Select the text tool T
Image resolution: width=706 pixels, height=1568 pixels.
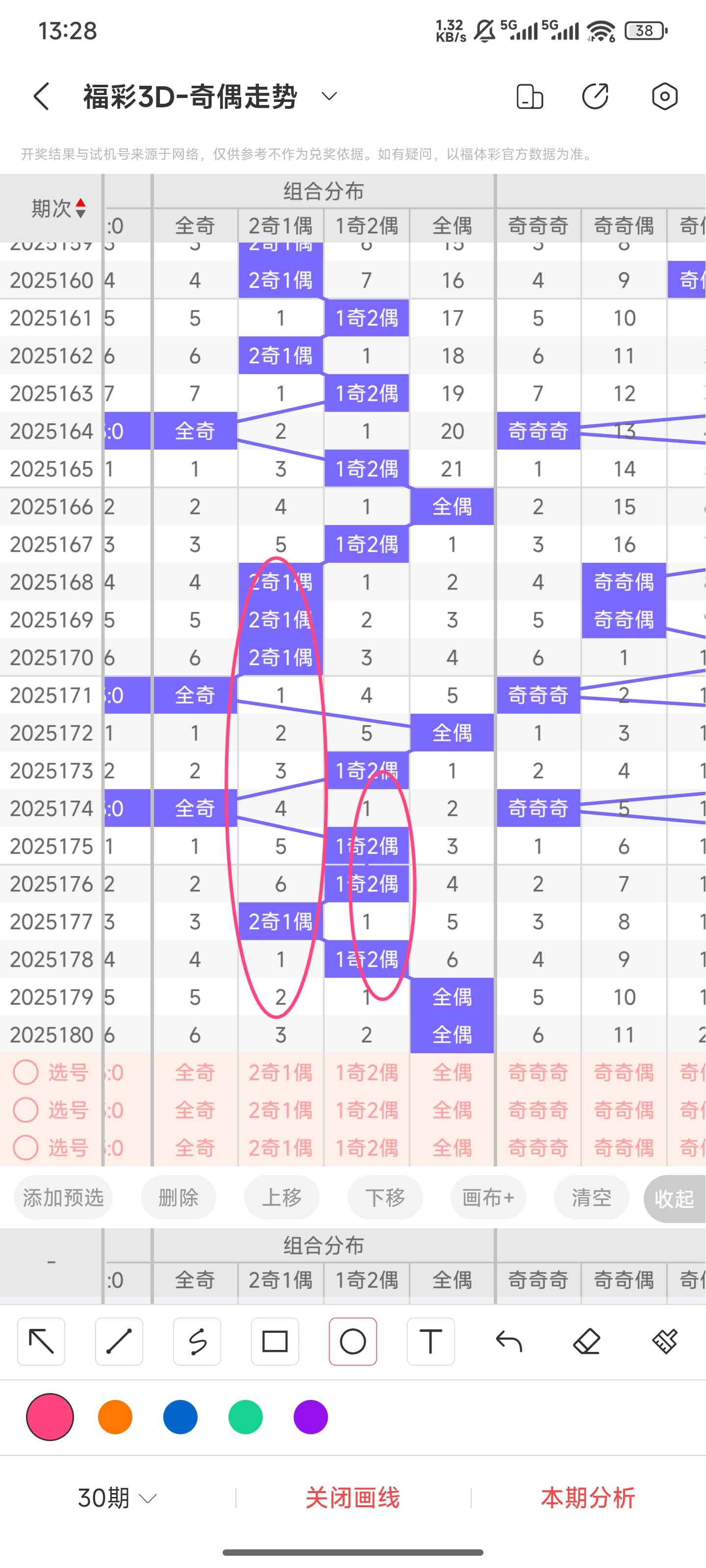tap(430, 1342)
